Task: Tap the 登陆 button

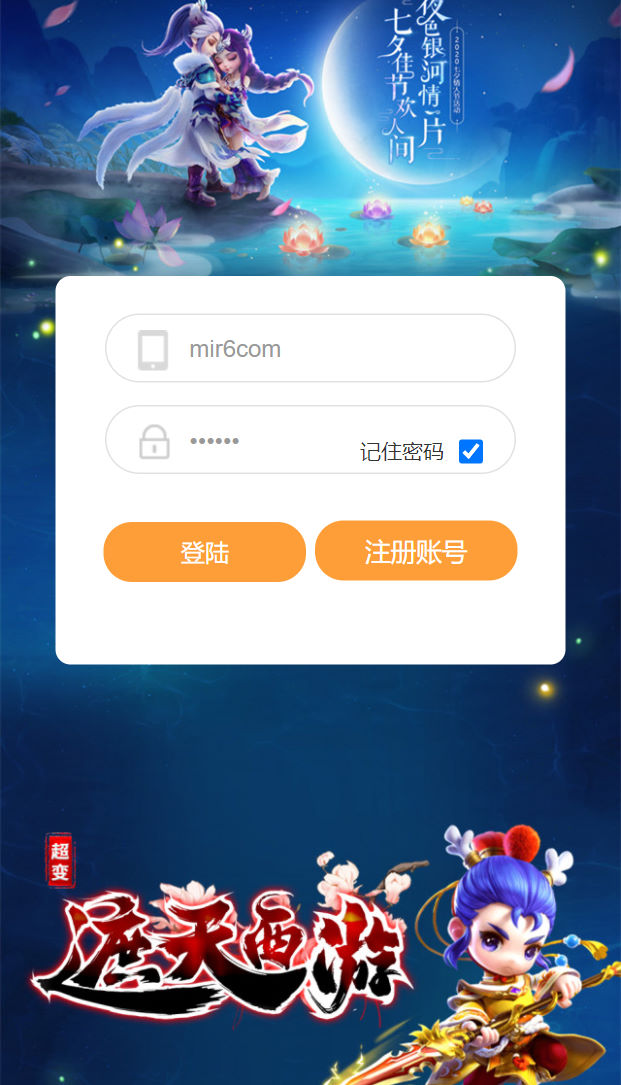Action: (x=205, y=552)
